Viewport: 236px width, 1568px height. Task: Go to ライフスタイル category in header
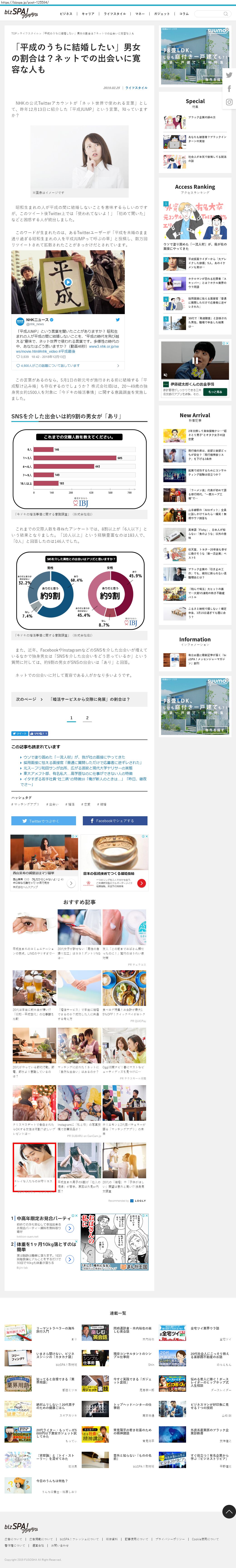[114, 13]
